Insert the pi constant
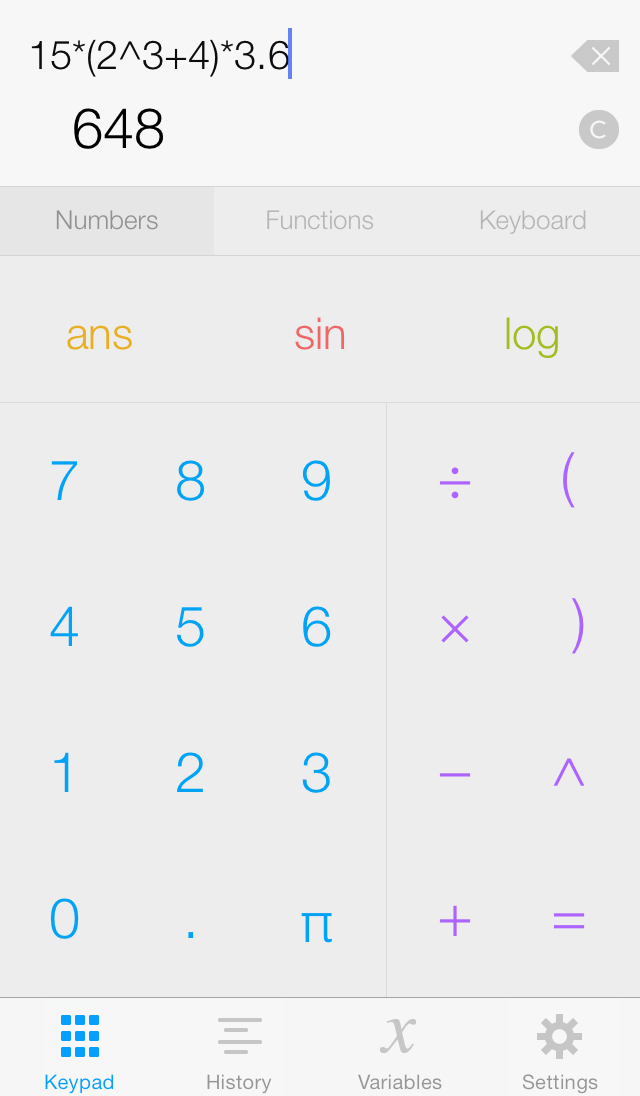This screenshot has height=1096, width=640. point(317,925)
